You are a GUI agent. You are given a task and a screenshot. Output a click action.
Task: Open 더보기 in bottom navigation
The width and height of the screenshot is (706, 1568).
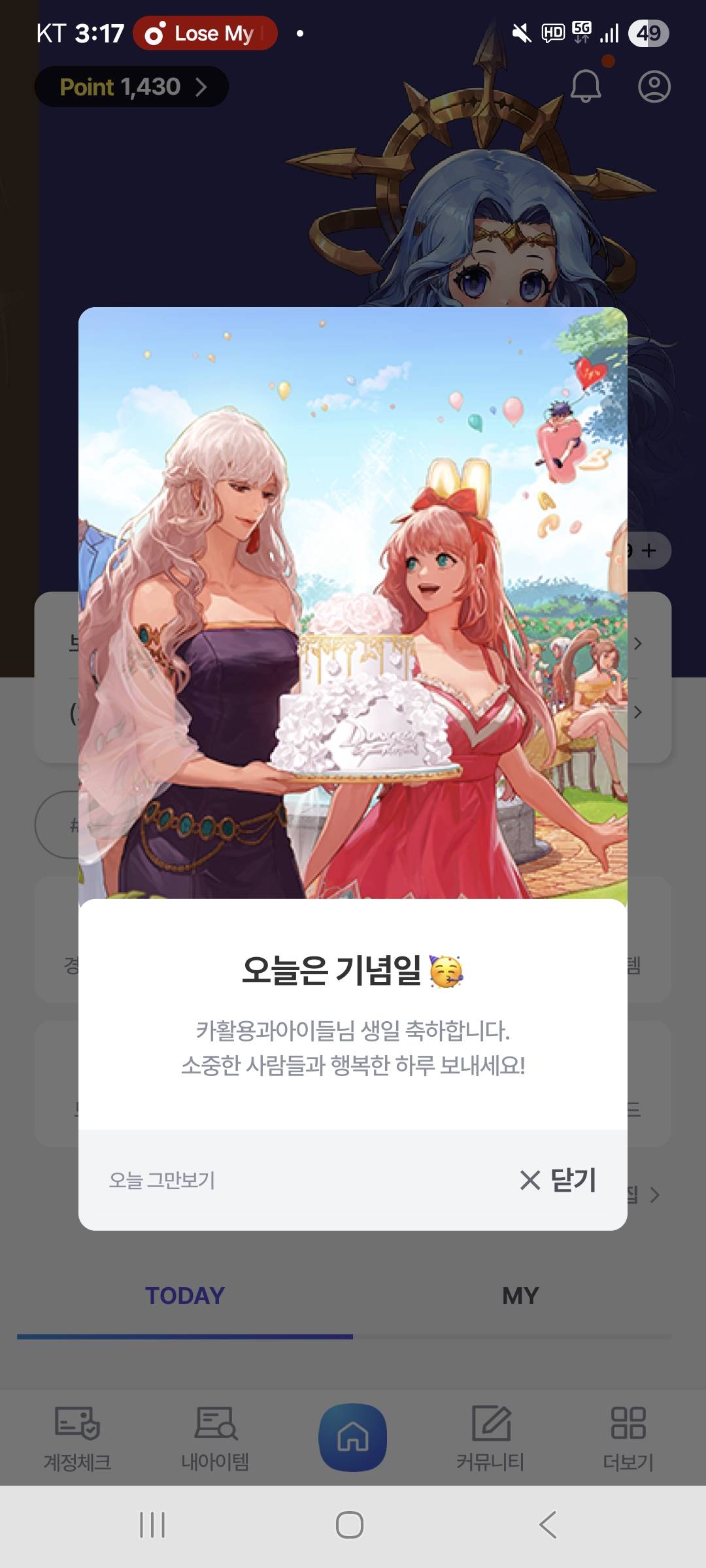pos(628,1439)
